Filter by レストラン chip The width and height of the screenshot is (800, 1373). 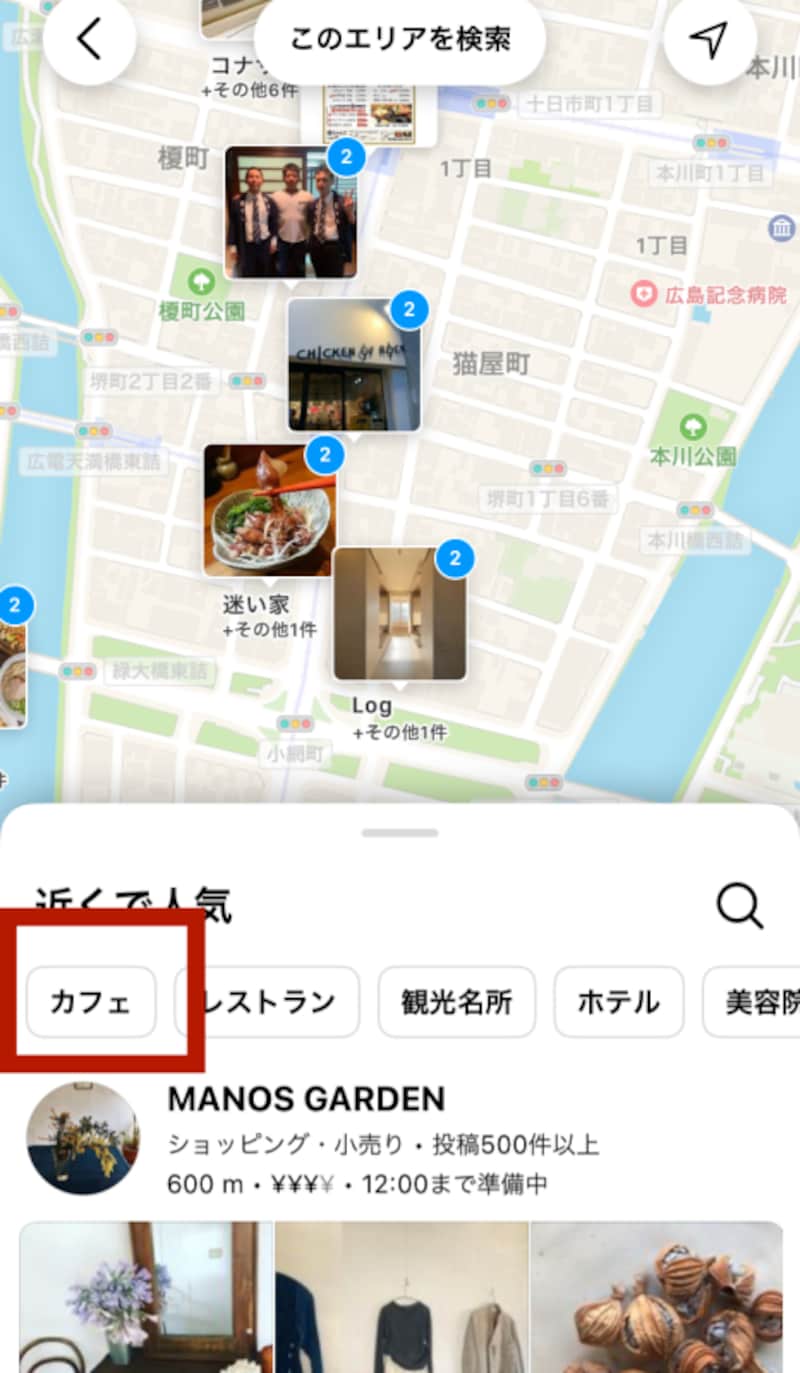click(x=270, y=1002)
